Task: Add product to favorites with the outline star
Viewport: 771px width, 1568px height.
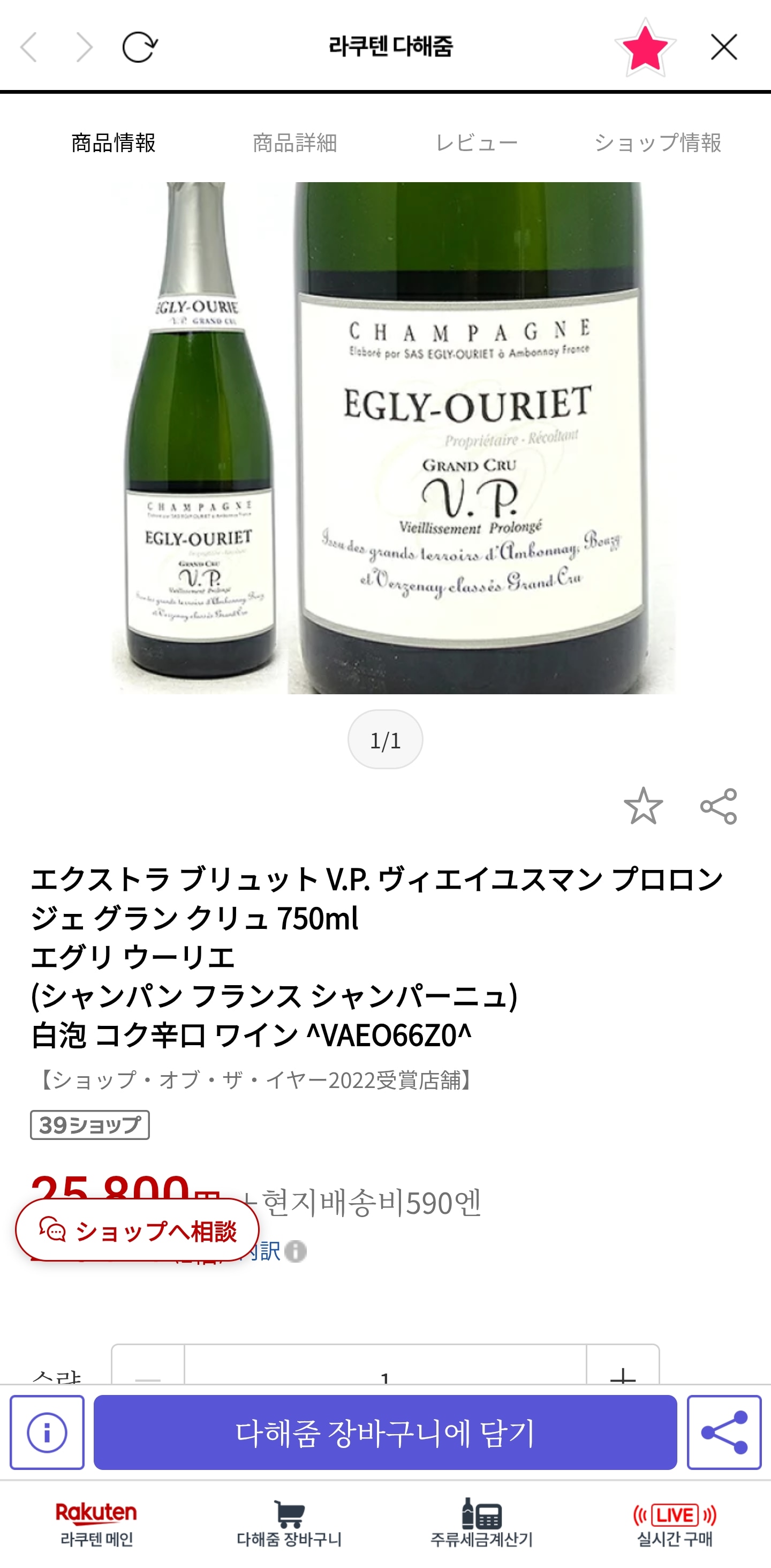Action: point(643,806)
